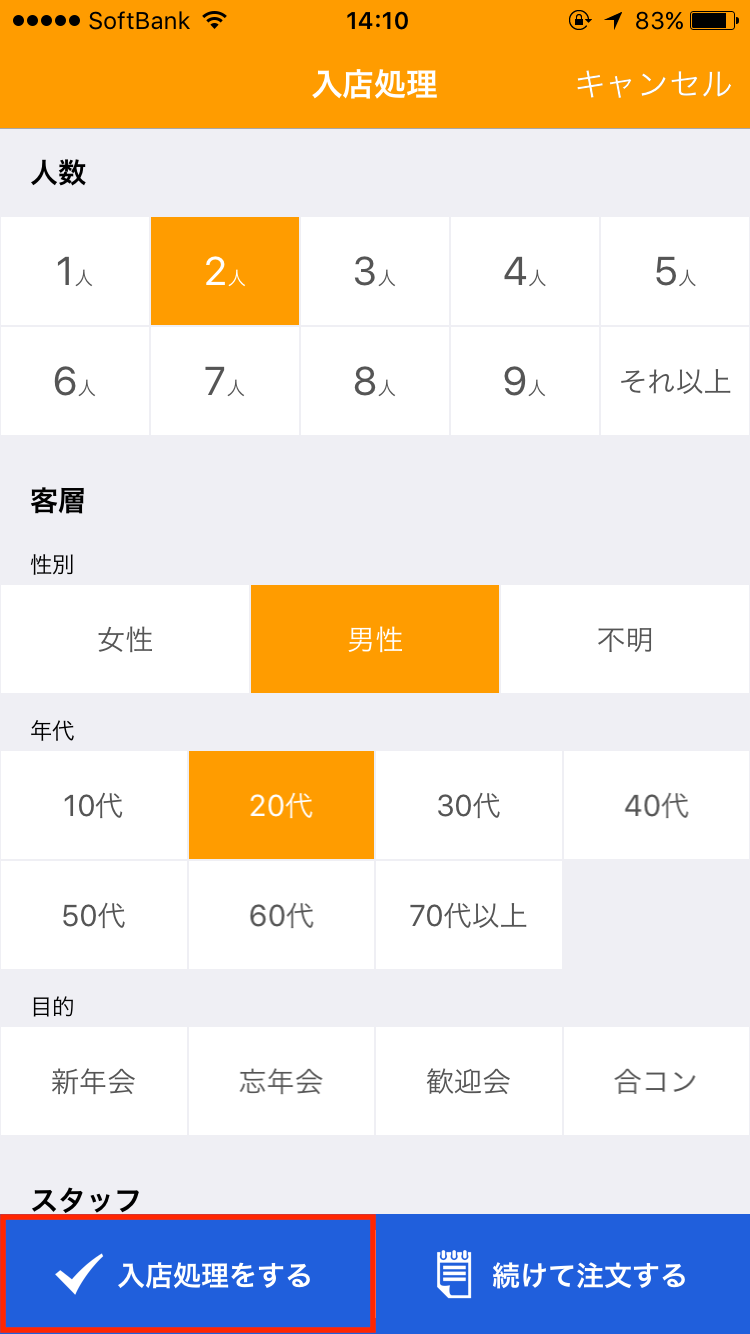Mark purpose as 合コン
The image size is (750, 1334).
(x=656, y=1081)
